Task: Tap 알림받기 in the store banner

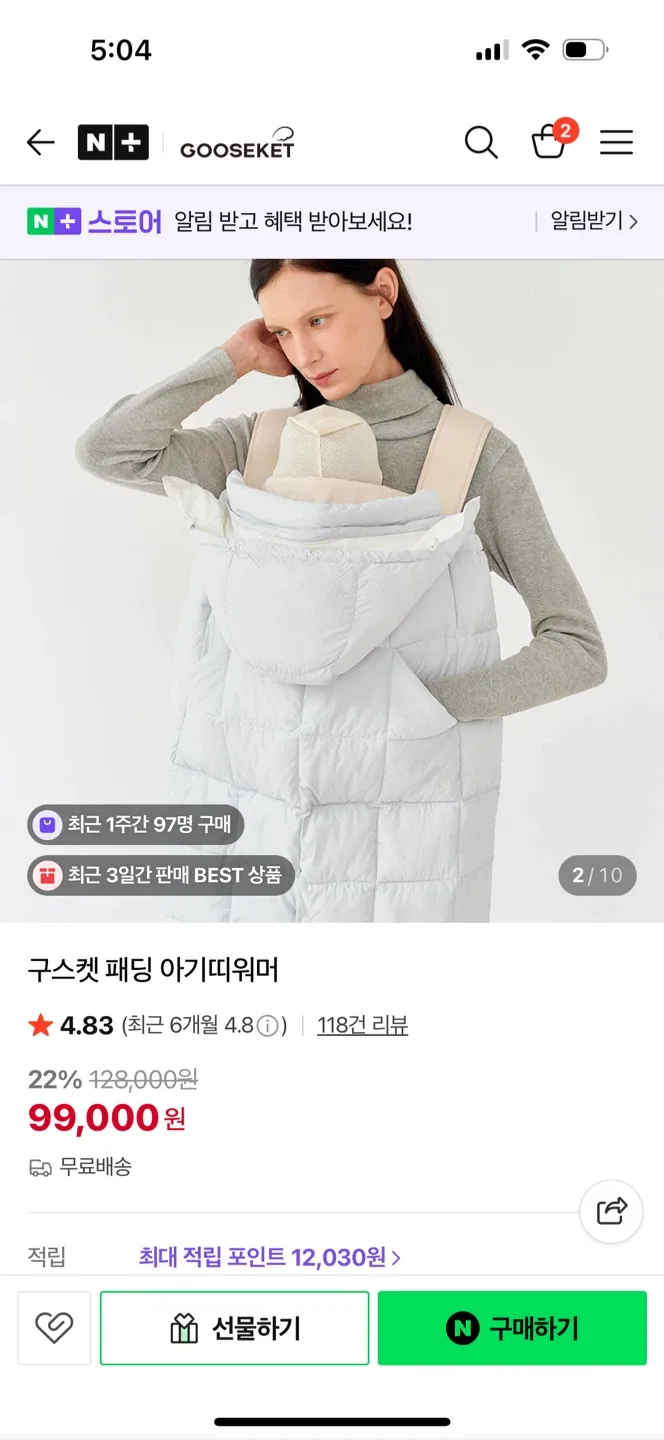Action: coord(593,221)
